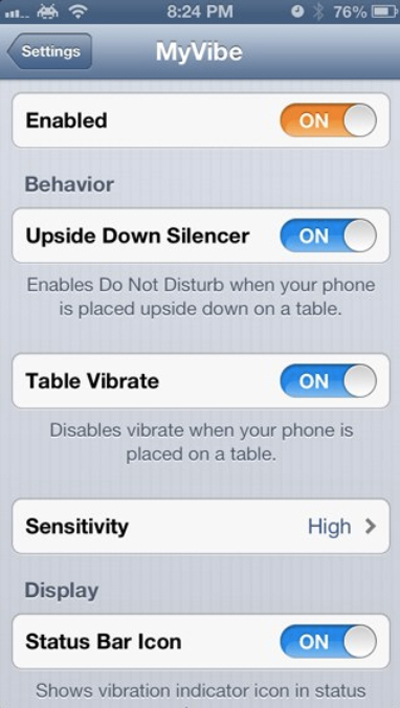Viewport: 400px width, 708px height.
Task: Toggle the Table Vibrate switch
Action: (328, 381)
